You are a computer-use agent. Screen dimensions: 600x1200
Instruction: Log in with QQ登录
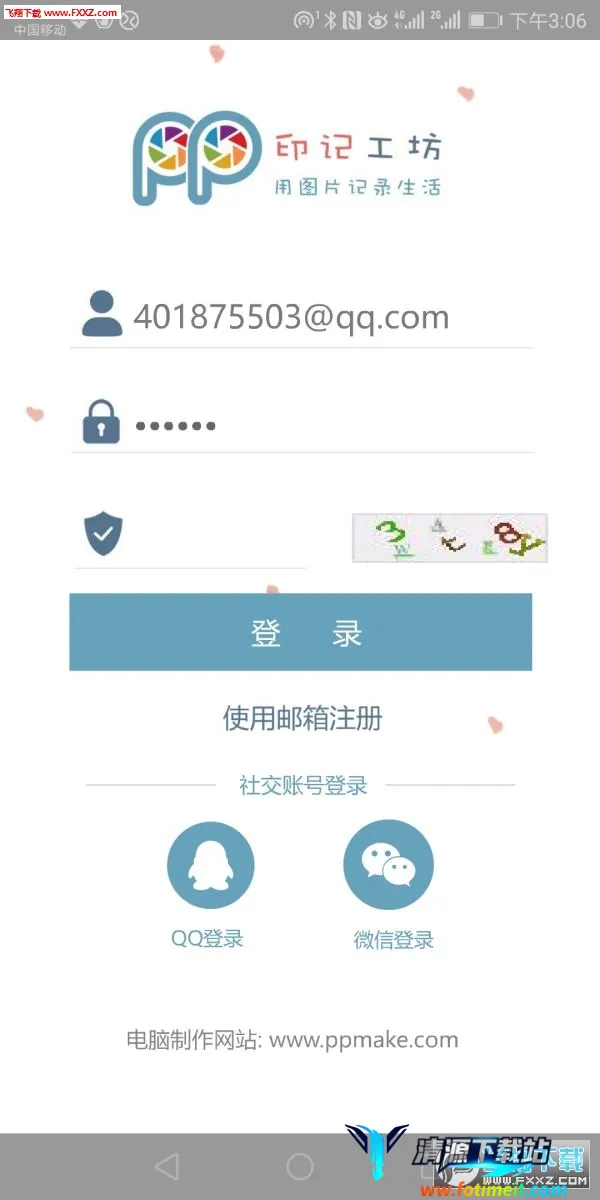[x=210, y=865]
